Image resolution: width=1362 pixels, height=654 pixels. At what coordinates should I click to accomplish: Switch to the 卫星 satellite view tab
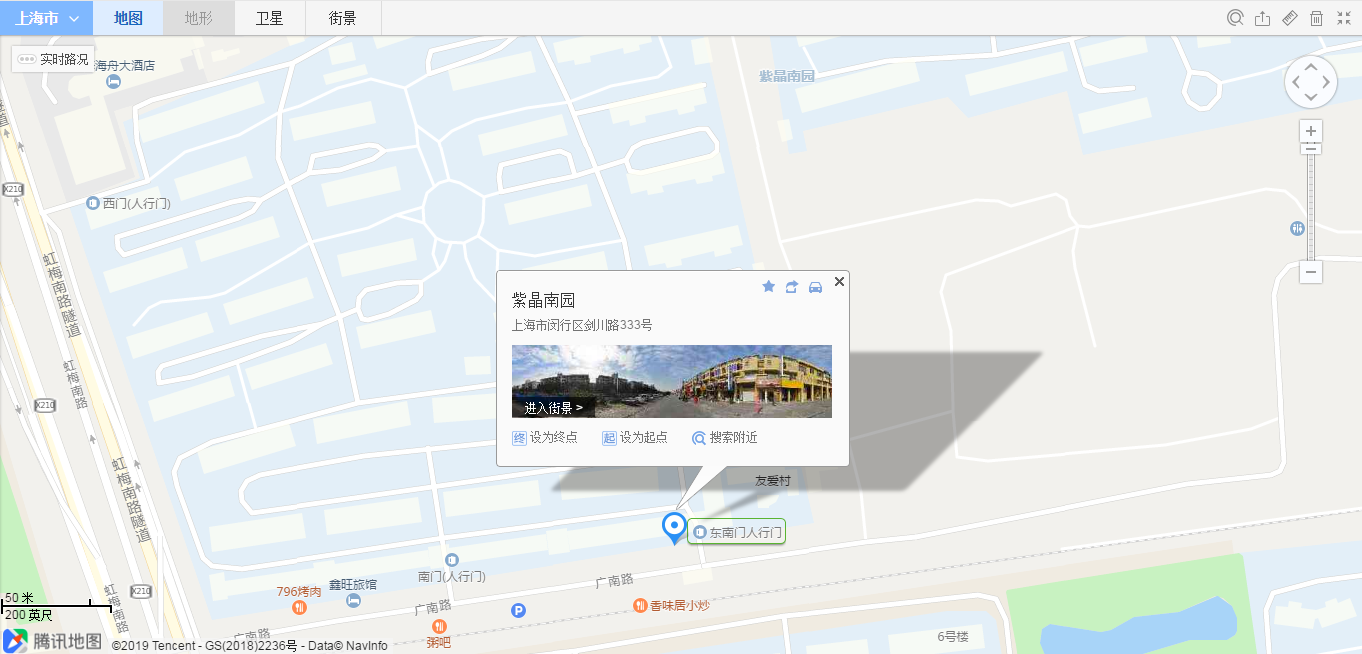[269, 18]
